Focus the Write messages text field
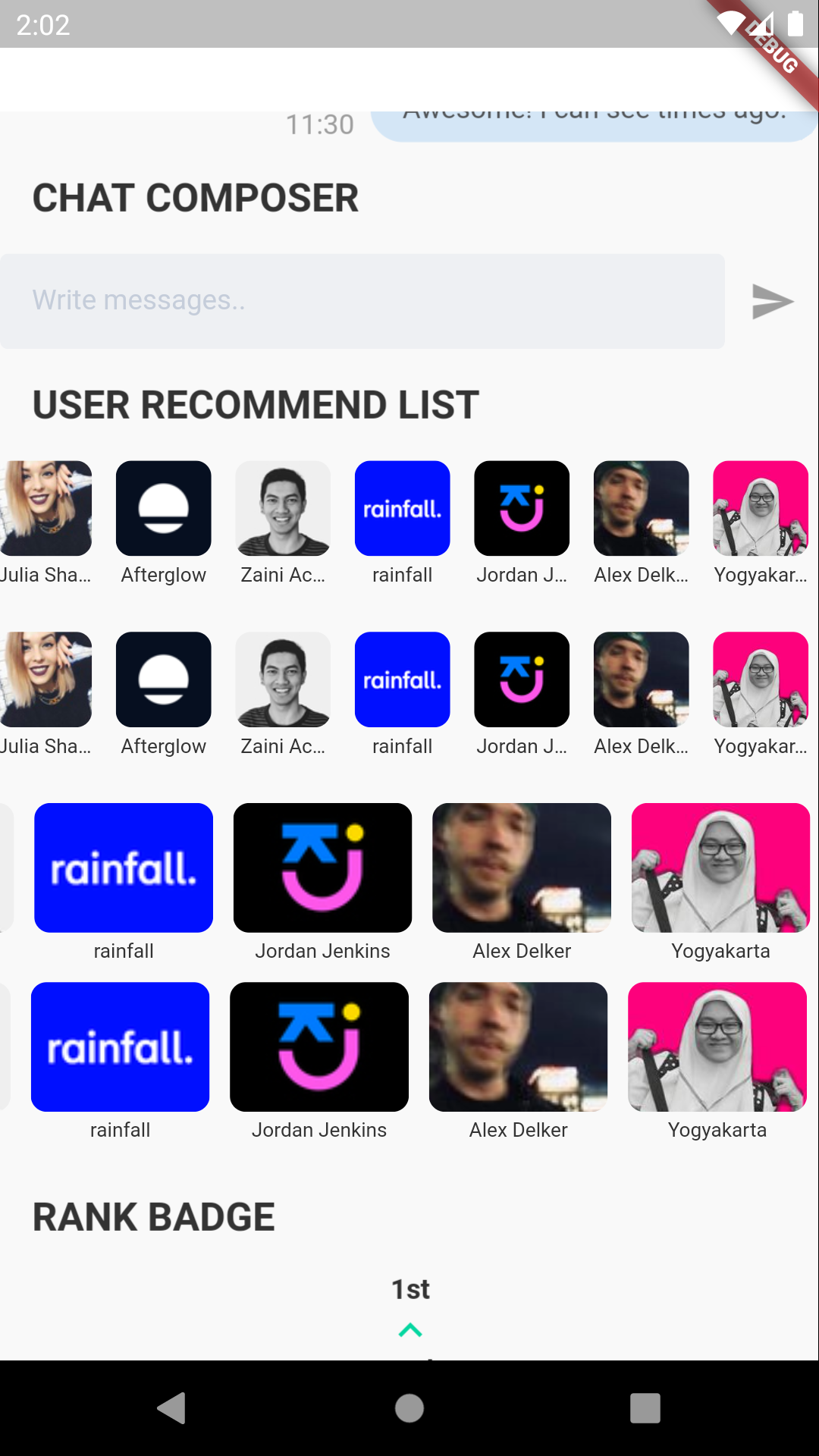 click(x=362, y=301)
